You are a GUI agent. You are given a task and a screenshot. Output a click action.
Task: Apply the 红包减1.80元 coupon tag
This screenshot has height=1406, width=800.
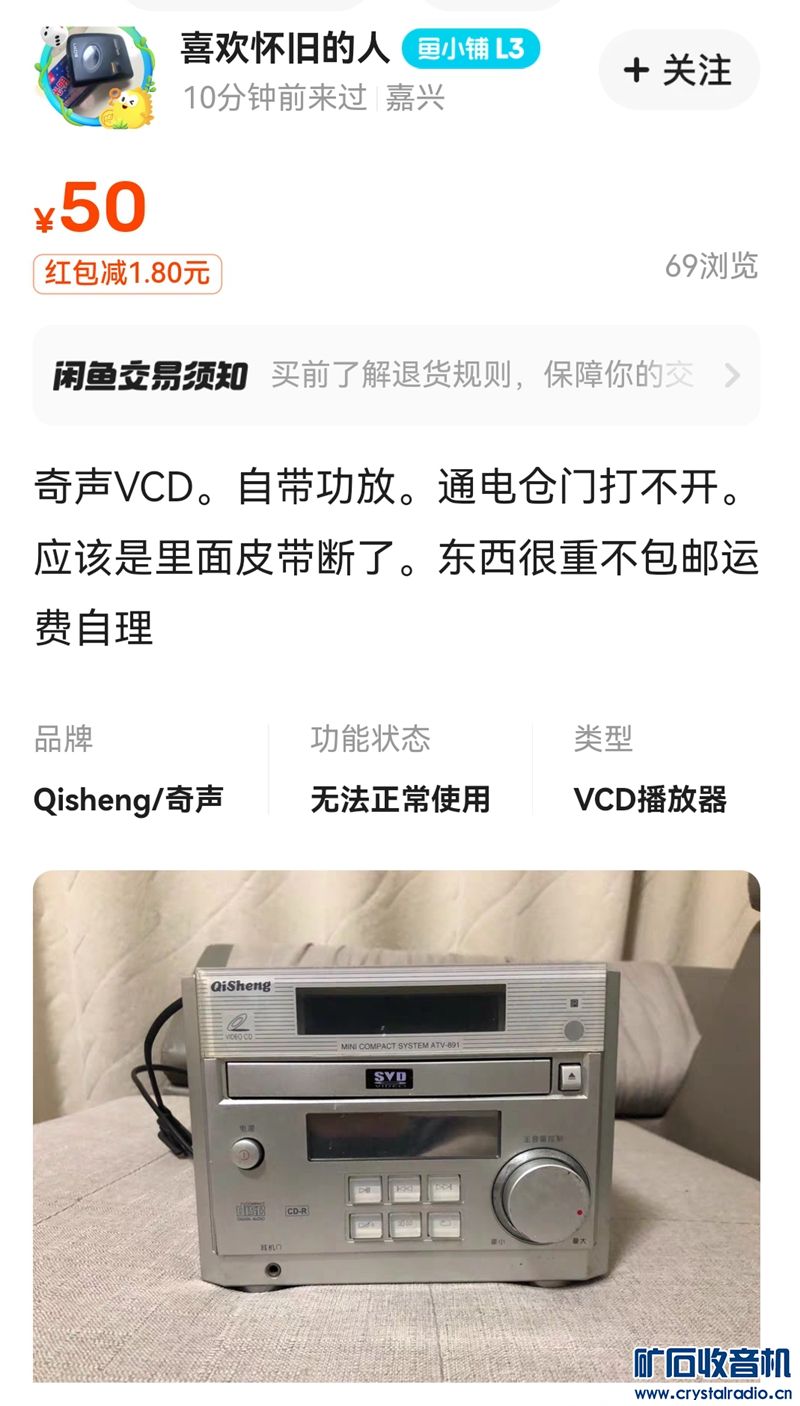click(x=127, y=274)
